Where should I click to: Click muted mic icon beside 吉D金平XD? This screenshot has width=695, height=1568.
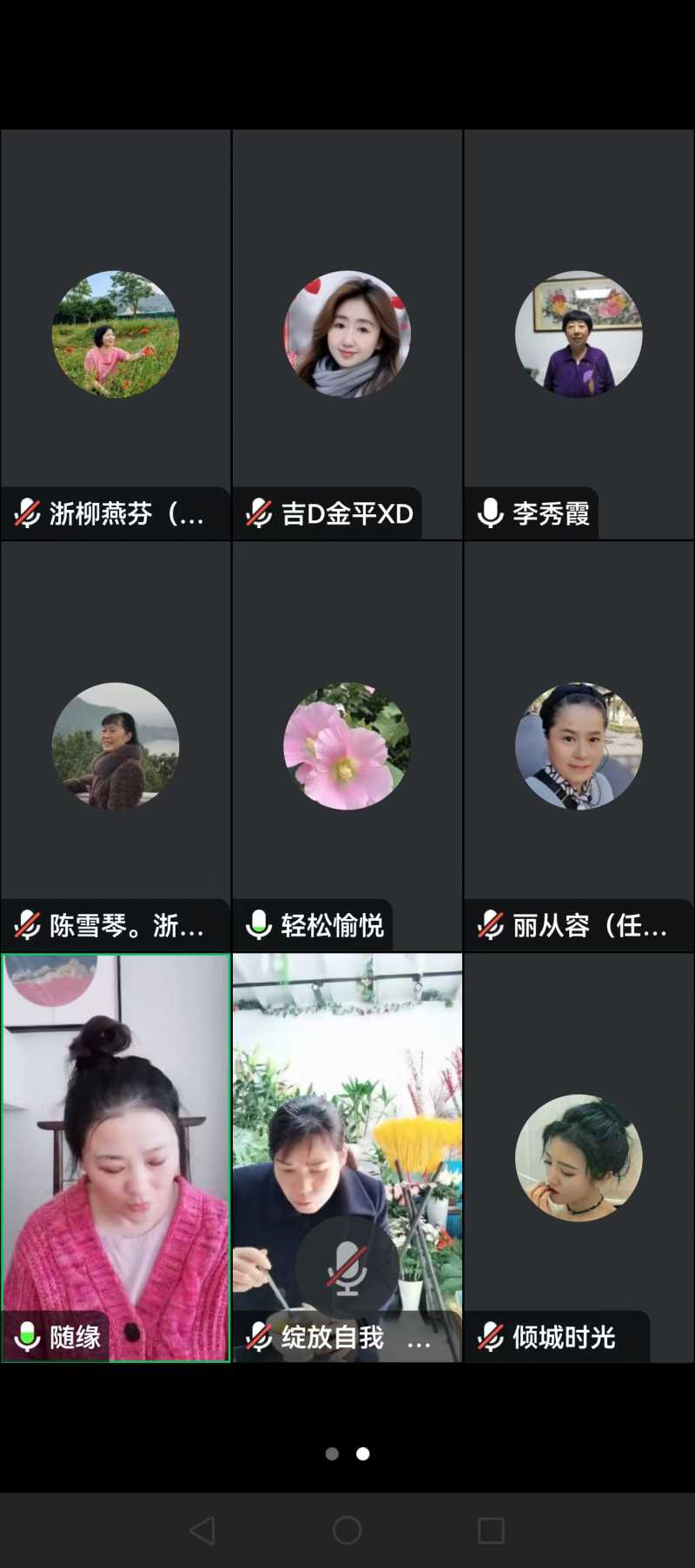pyautogui.click(x=259, y=513)
